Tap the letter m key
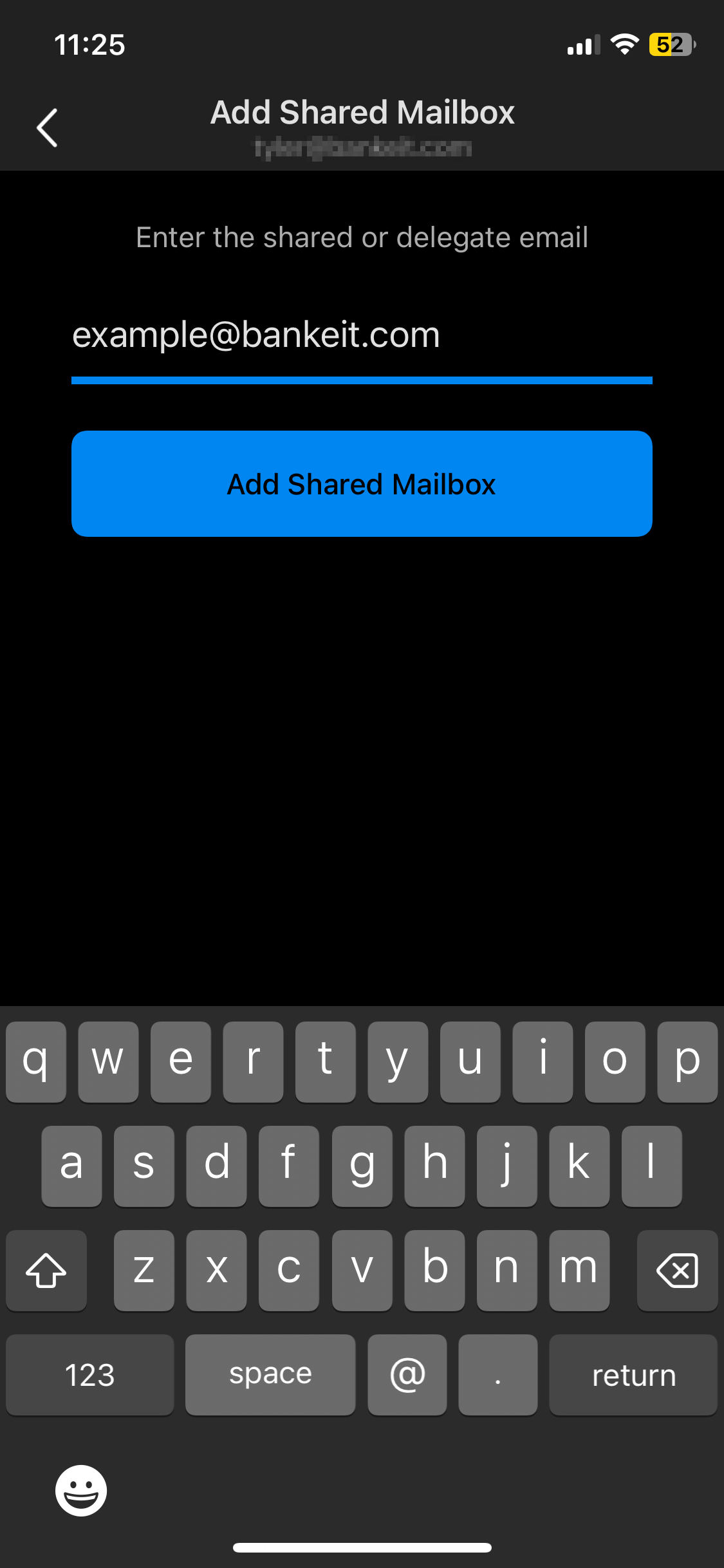Image resolution: width=724 pixels, height=1568 pixels. [579, 1270]
